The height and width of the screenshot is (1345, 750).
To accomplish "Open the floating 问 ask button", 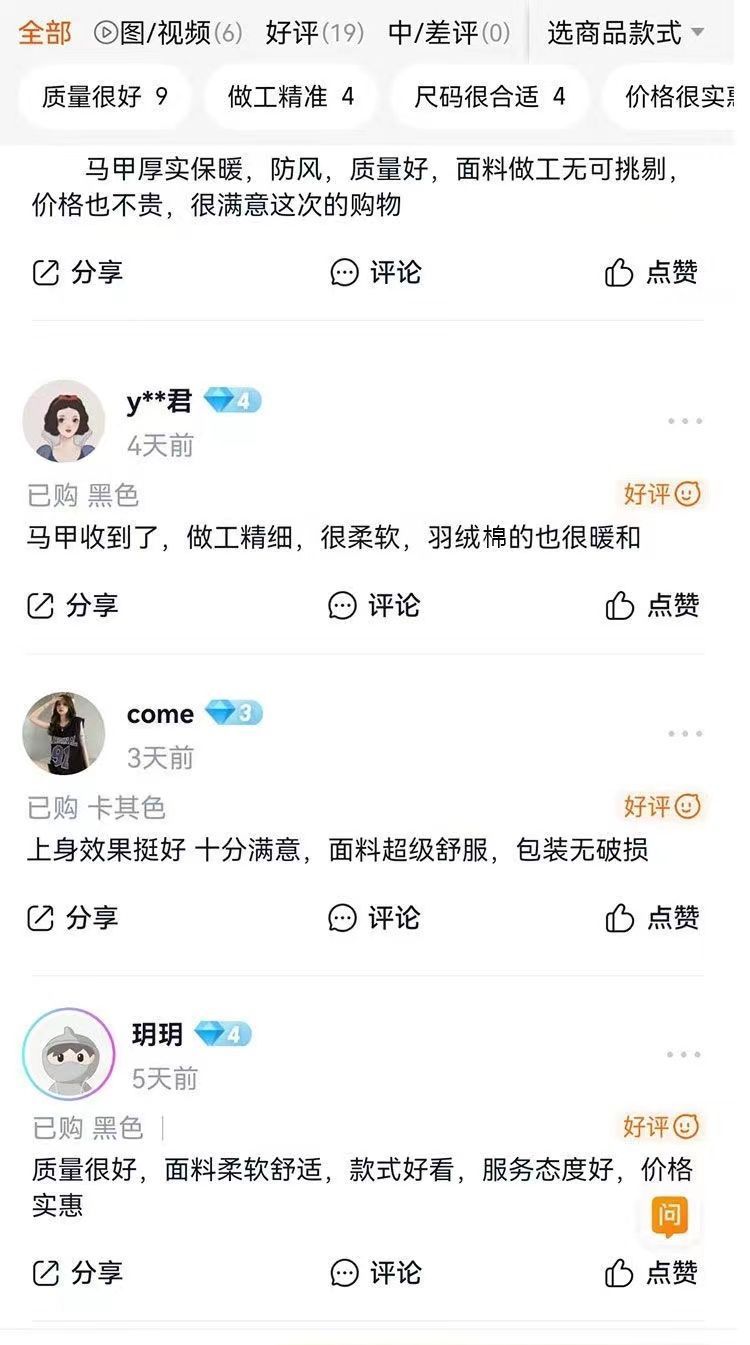I will 669,1216.
